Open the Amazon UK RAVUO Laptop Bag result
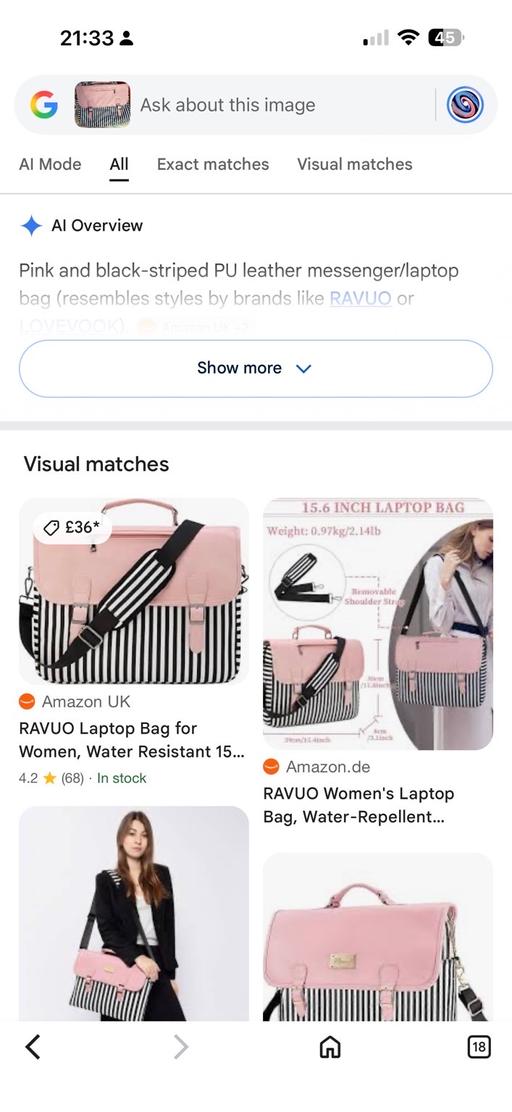This screenshot has width=512, height=1112. click(133, 642)
